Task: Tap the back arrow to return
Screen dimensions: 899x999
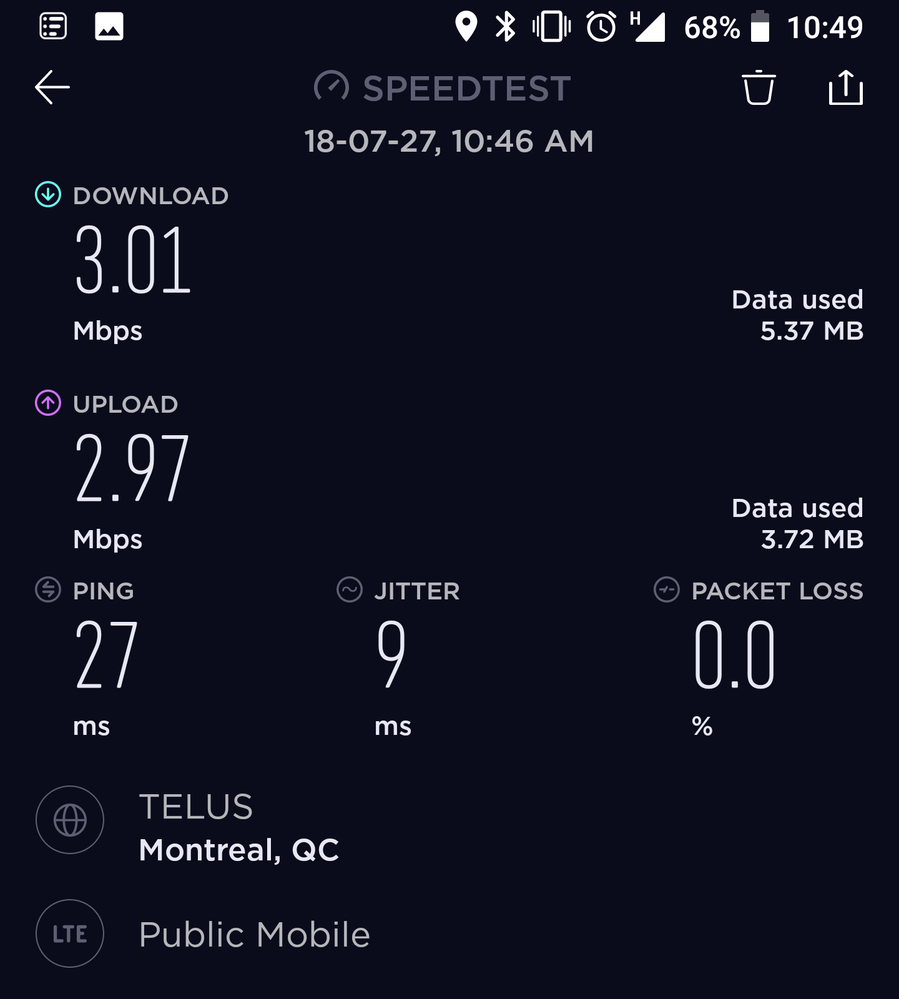Action: [51, 87]
